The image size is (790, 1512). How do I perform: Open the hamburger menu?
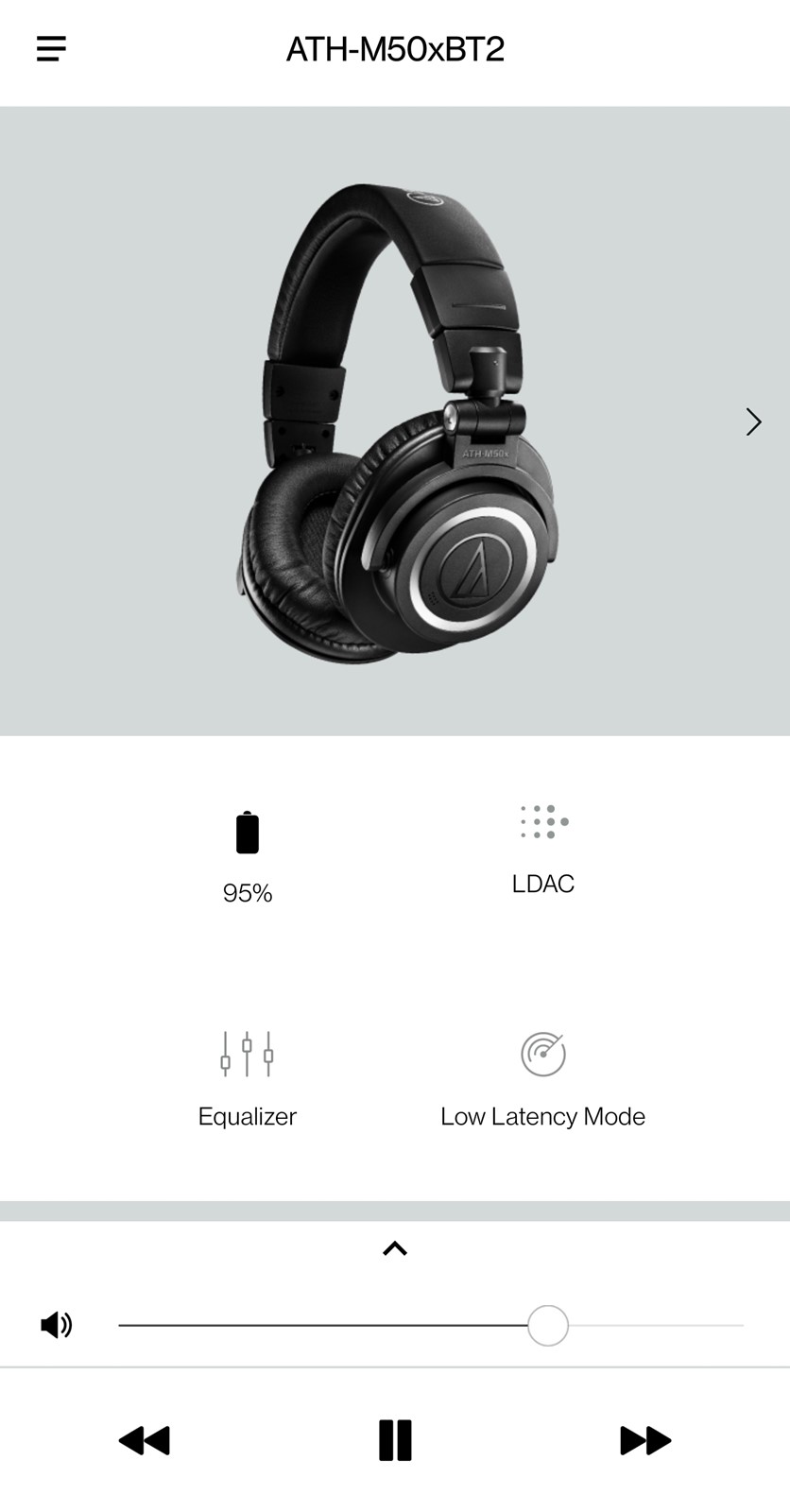tap(51, 48)
